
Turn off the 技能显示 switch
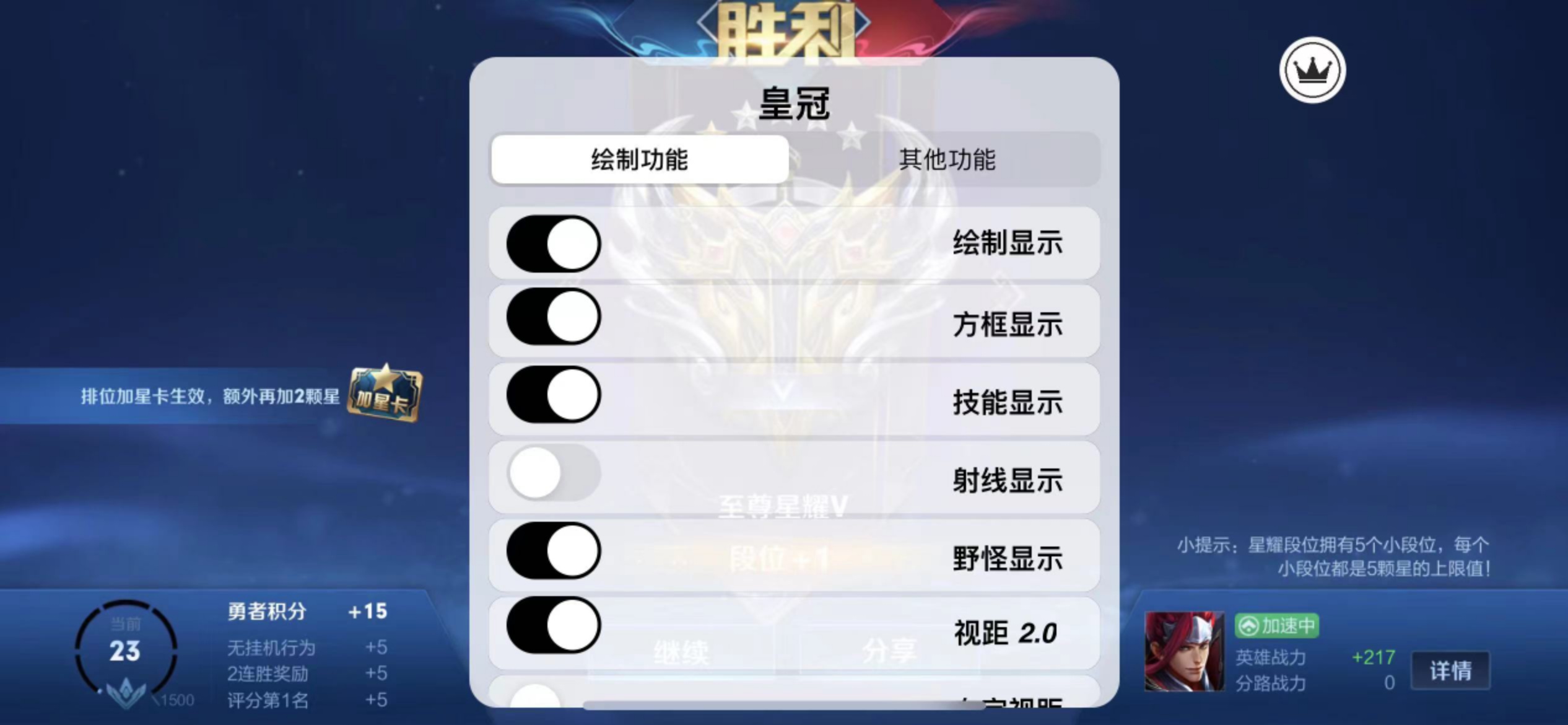553,395
